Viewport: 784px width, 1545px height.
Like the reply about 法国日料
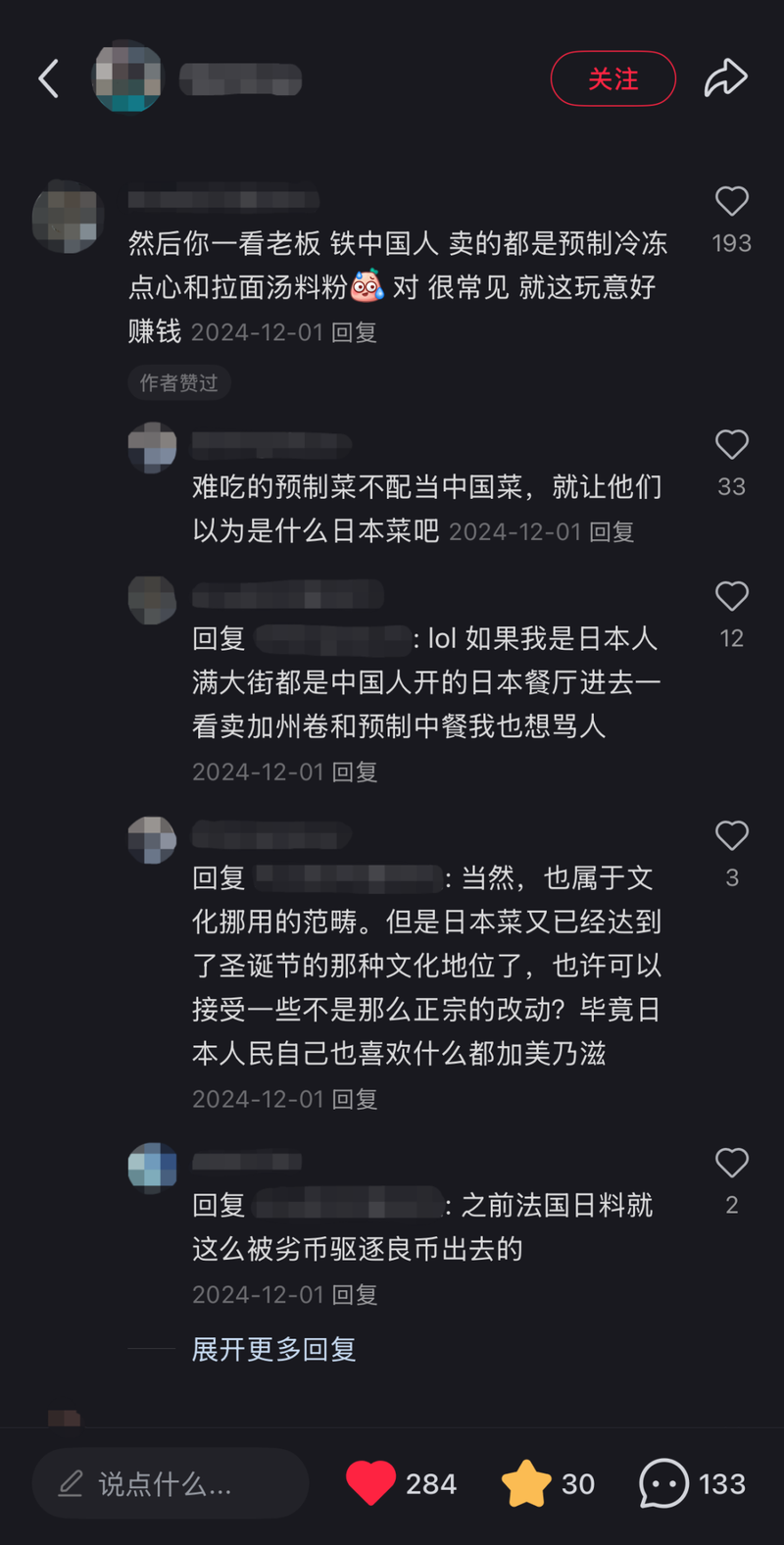[x=731, y=1163]
